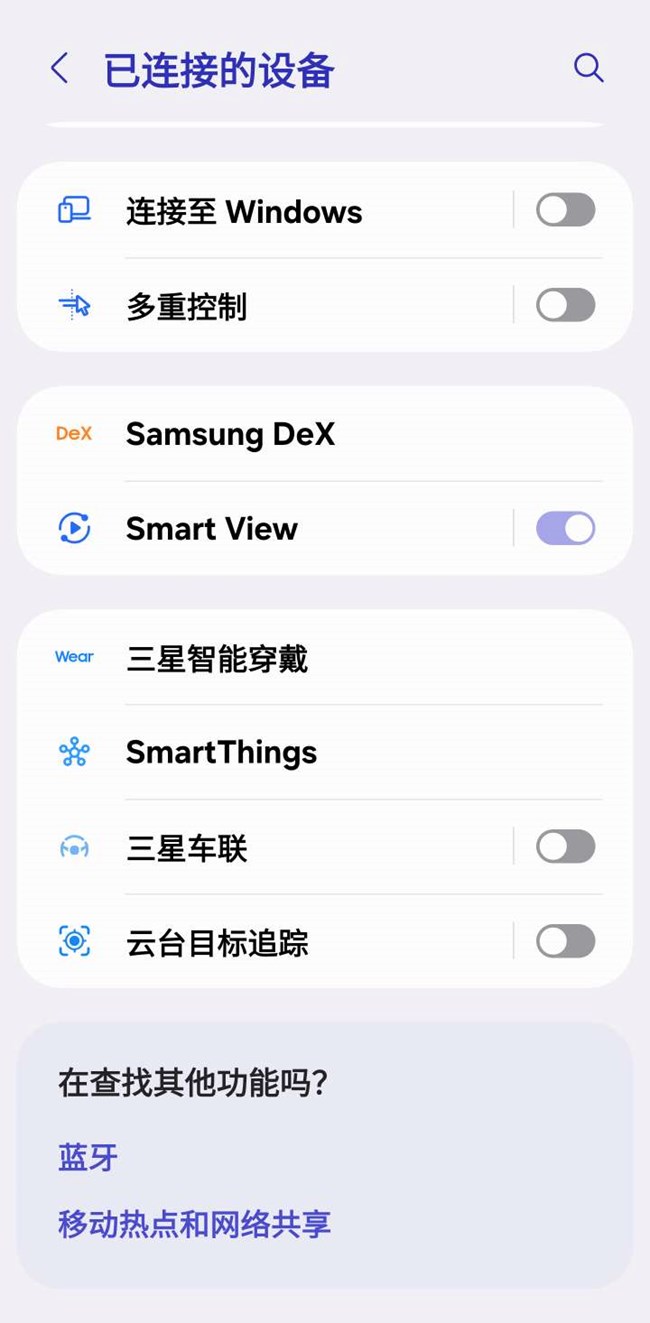Screen dimensions: 650x1323
Task: Toggle on the 三星车联 switch
Action: [x=565, y=847]
